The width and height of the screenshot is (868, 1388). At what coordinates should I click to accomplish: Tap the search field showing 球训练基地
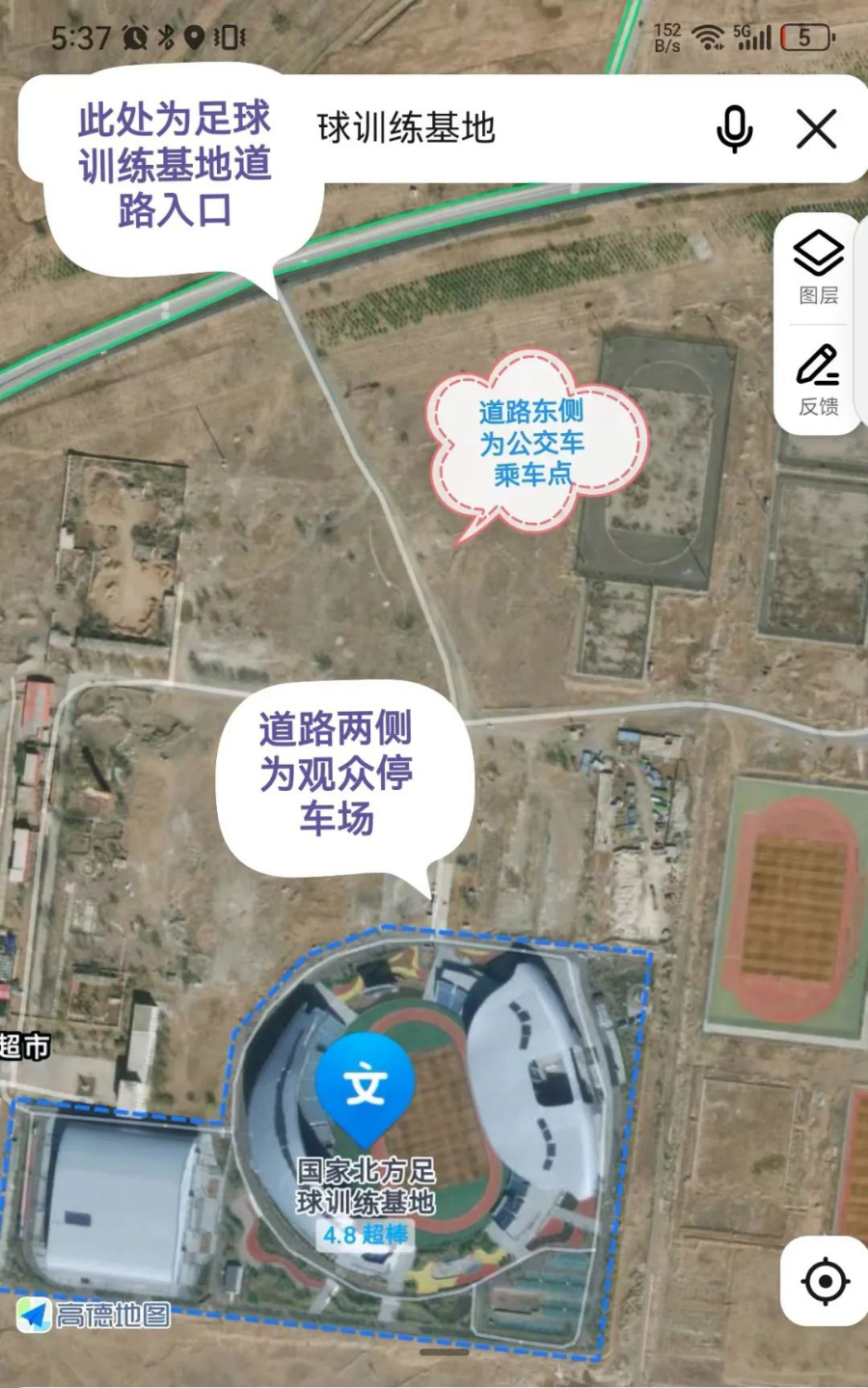point(482,129)
